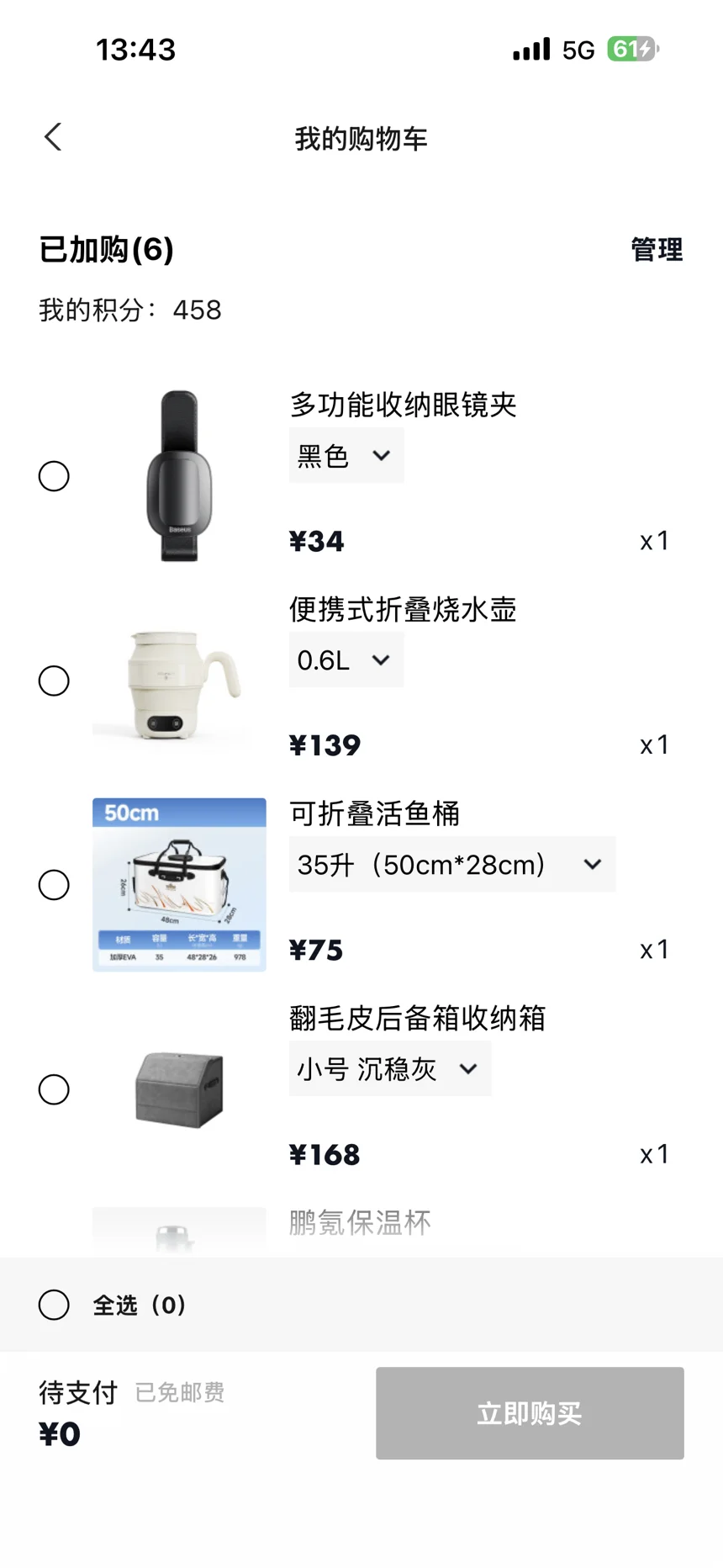Select the 多功能收纳眼镜夹 item
The width and height of the screenshot is (723, 1568).
54,476
